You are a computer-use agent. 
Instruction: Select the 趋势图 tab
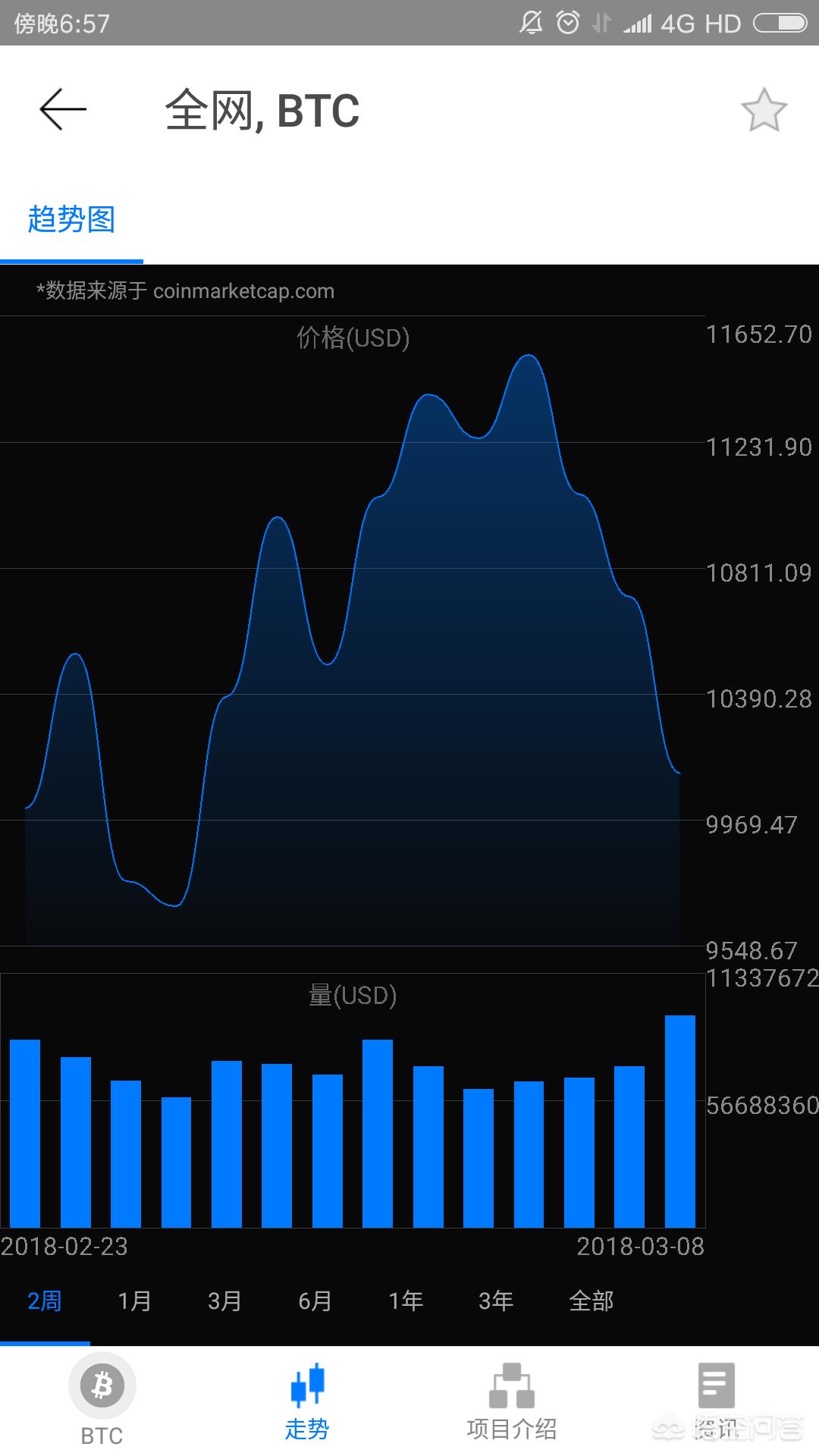point(71,220)
